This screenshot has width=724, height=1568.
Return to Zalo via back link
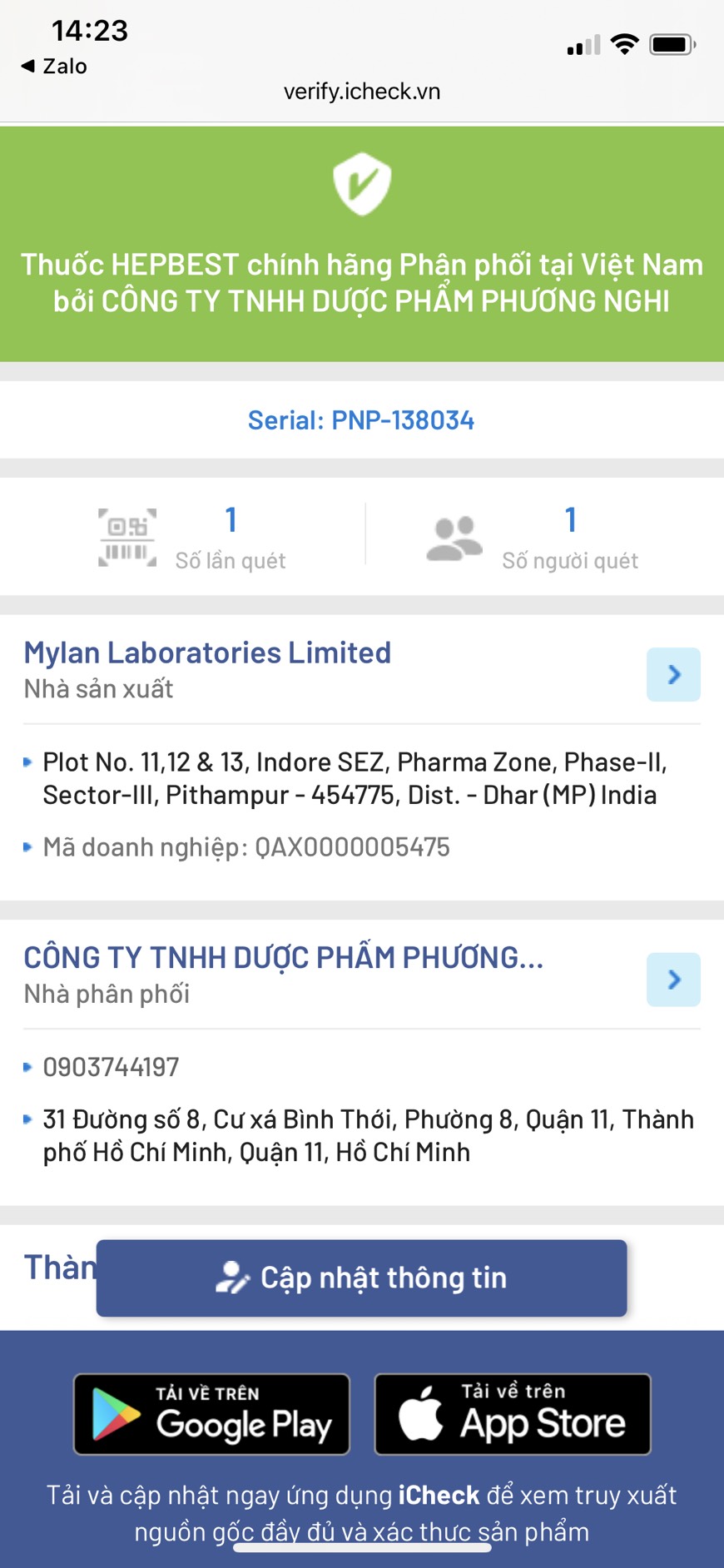(x=54, y=66)
